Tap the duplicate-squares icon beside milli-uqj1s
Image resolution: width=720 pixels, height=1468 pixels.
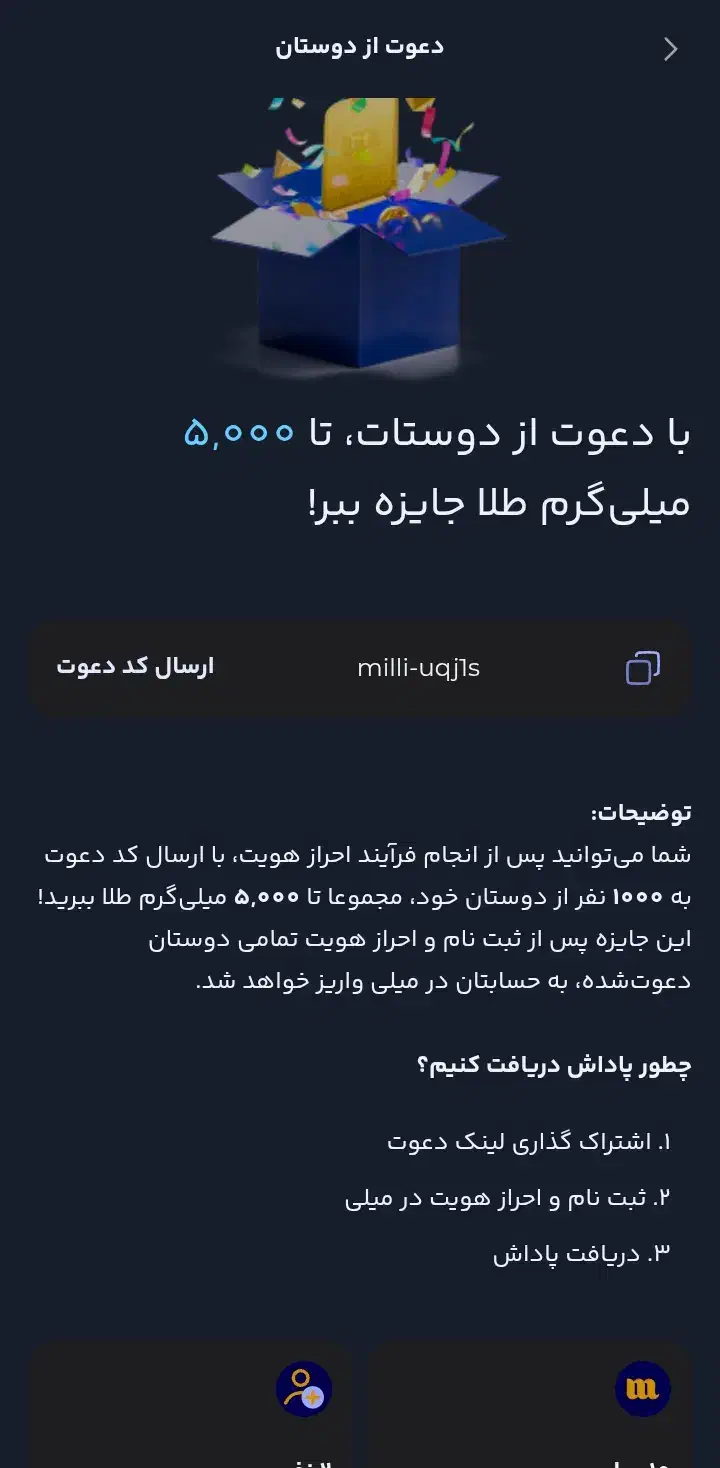point(641,668)
